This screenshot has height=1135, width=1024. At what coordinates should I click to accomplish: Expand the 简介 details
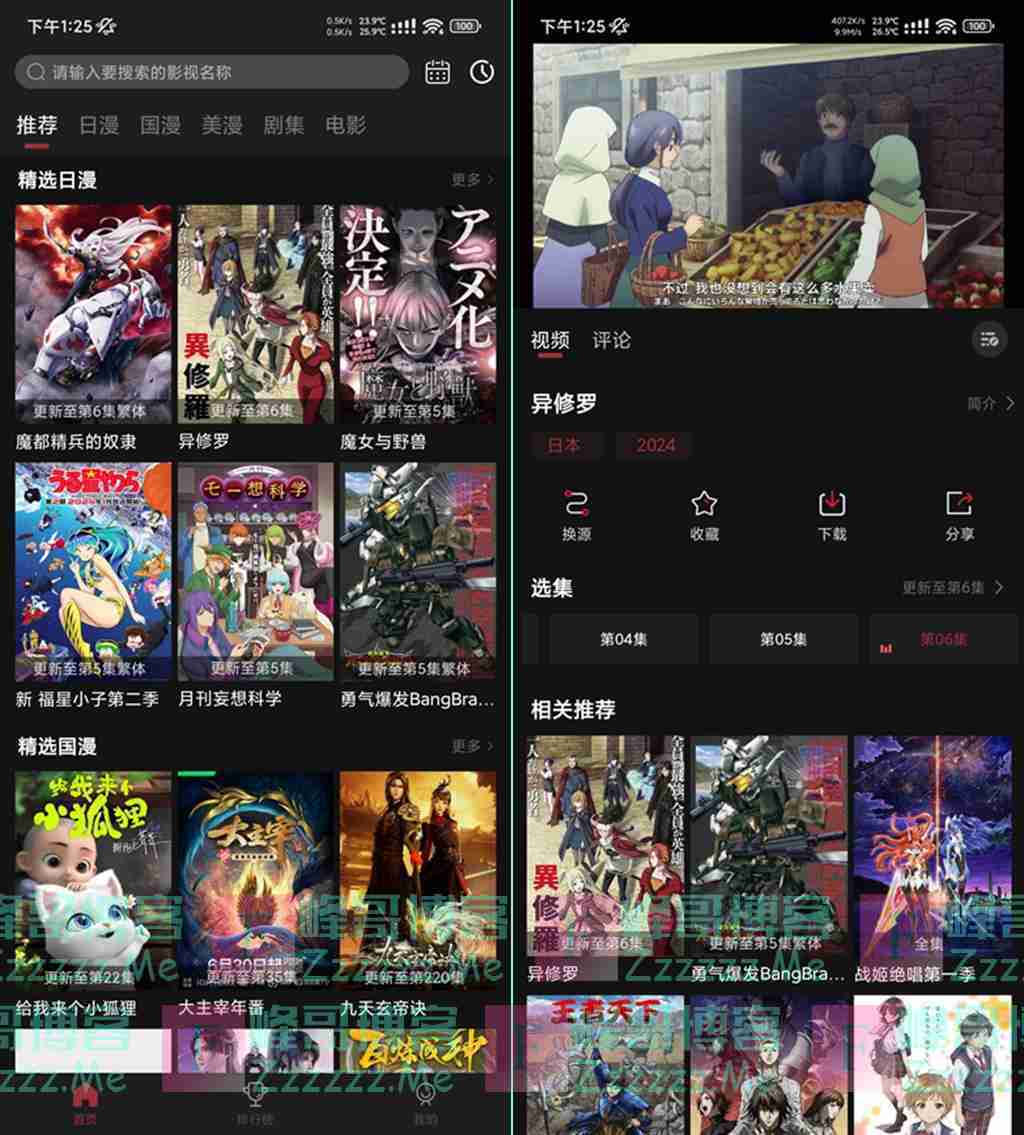click(990, 403)
